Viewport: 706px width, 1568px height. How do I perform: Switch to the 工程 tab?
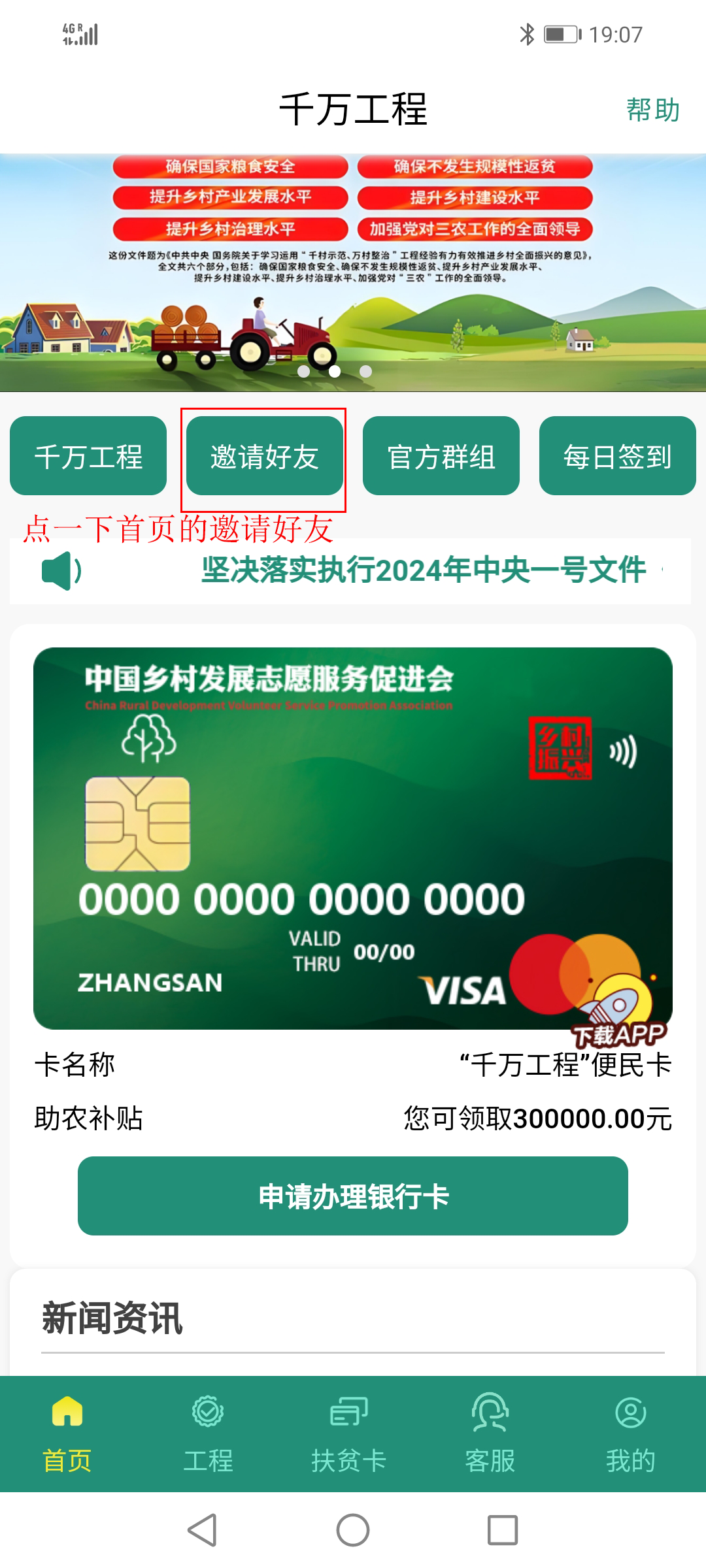[x=208, y=1433]
